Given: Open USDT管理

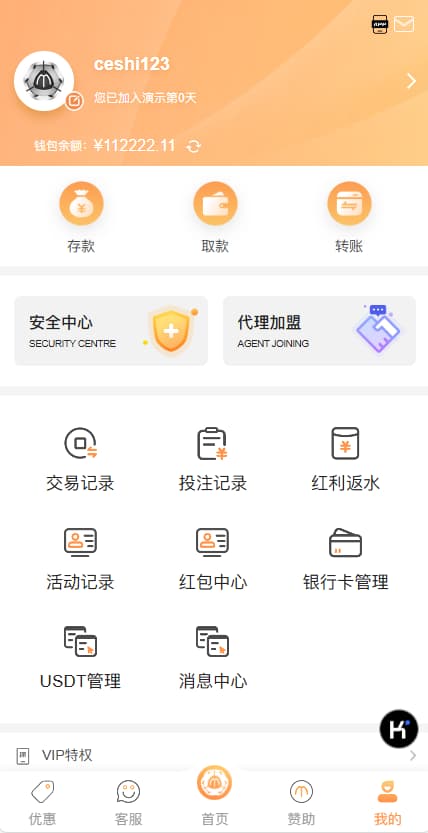Looking at the screenshot, I should point(80,658).
